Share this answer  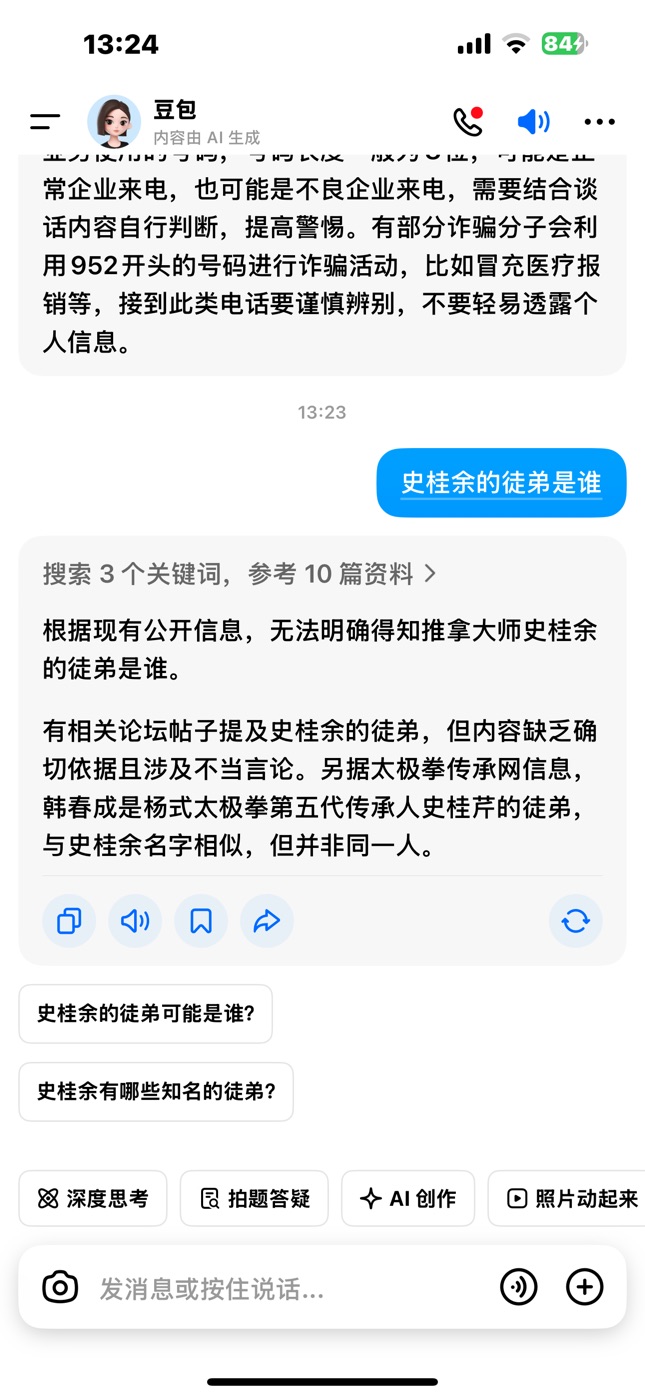[267, 920]
